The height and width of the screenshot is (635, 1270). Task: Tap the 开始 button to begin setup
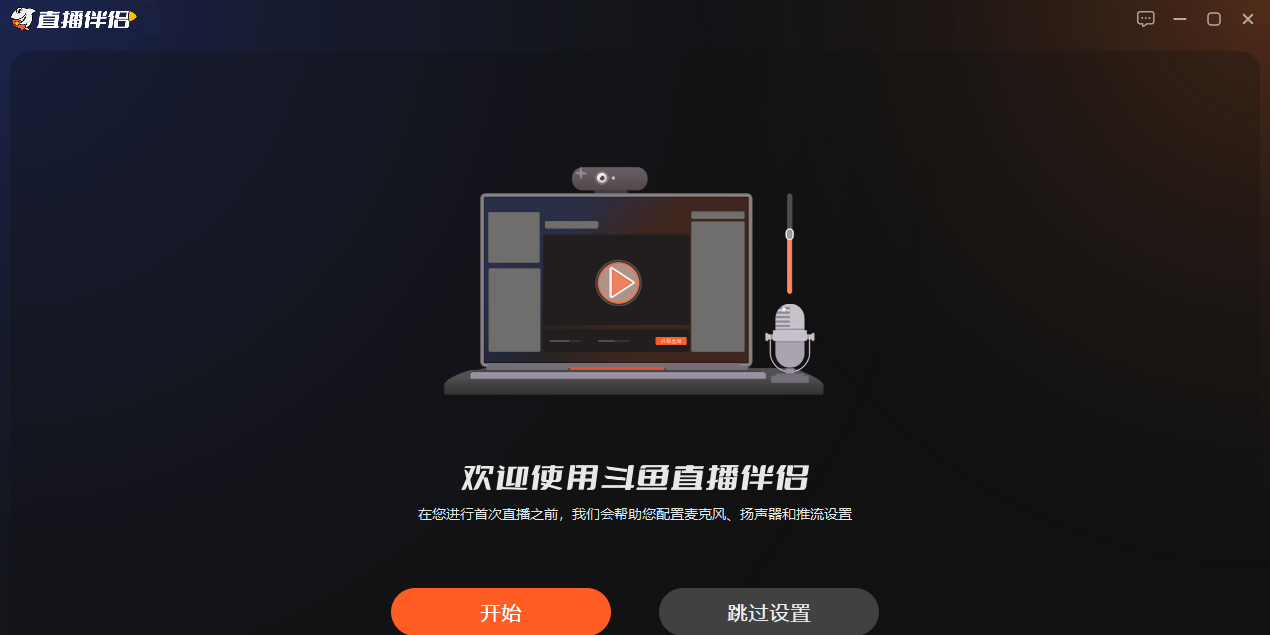point(500,612)
